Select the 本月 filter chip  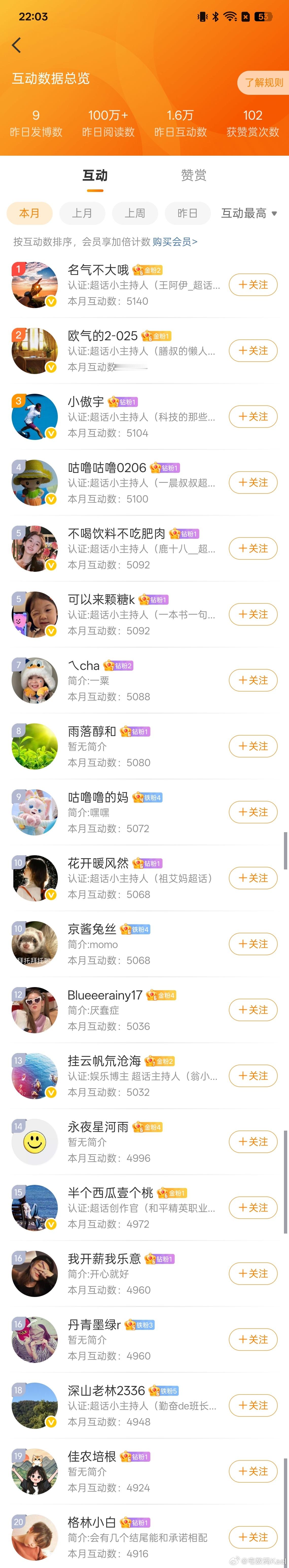pos(29,213)
